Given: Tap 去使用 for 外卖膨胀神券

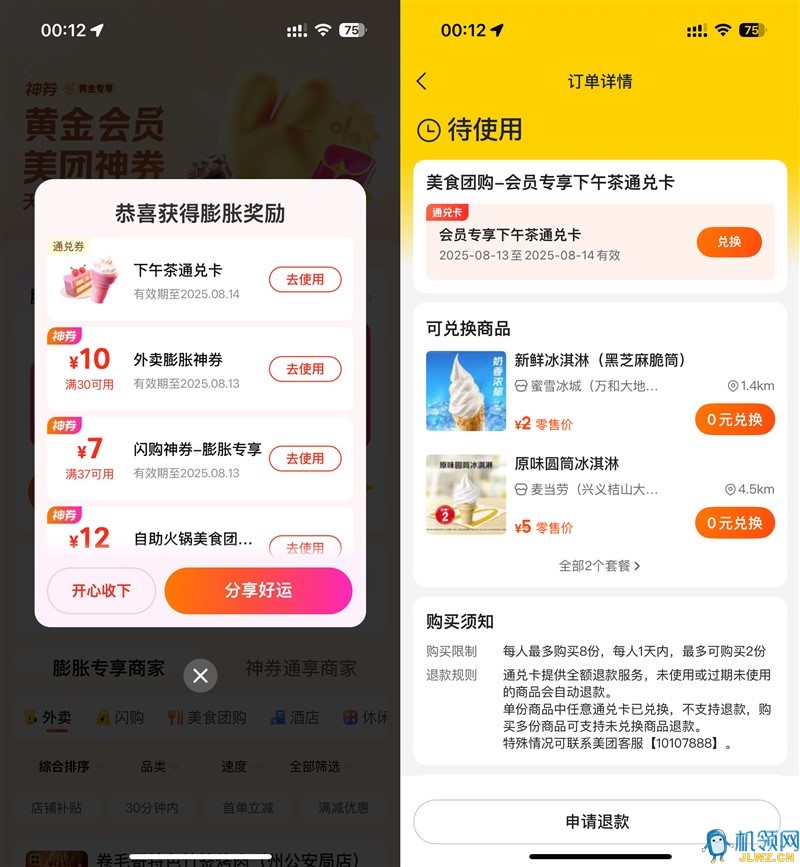Looking at the screenshot, I should [305, 369].
